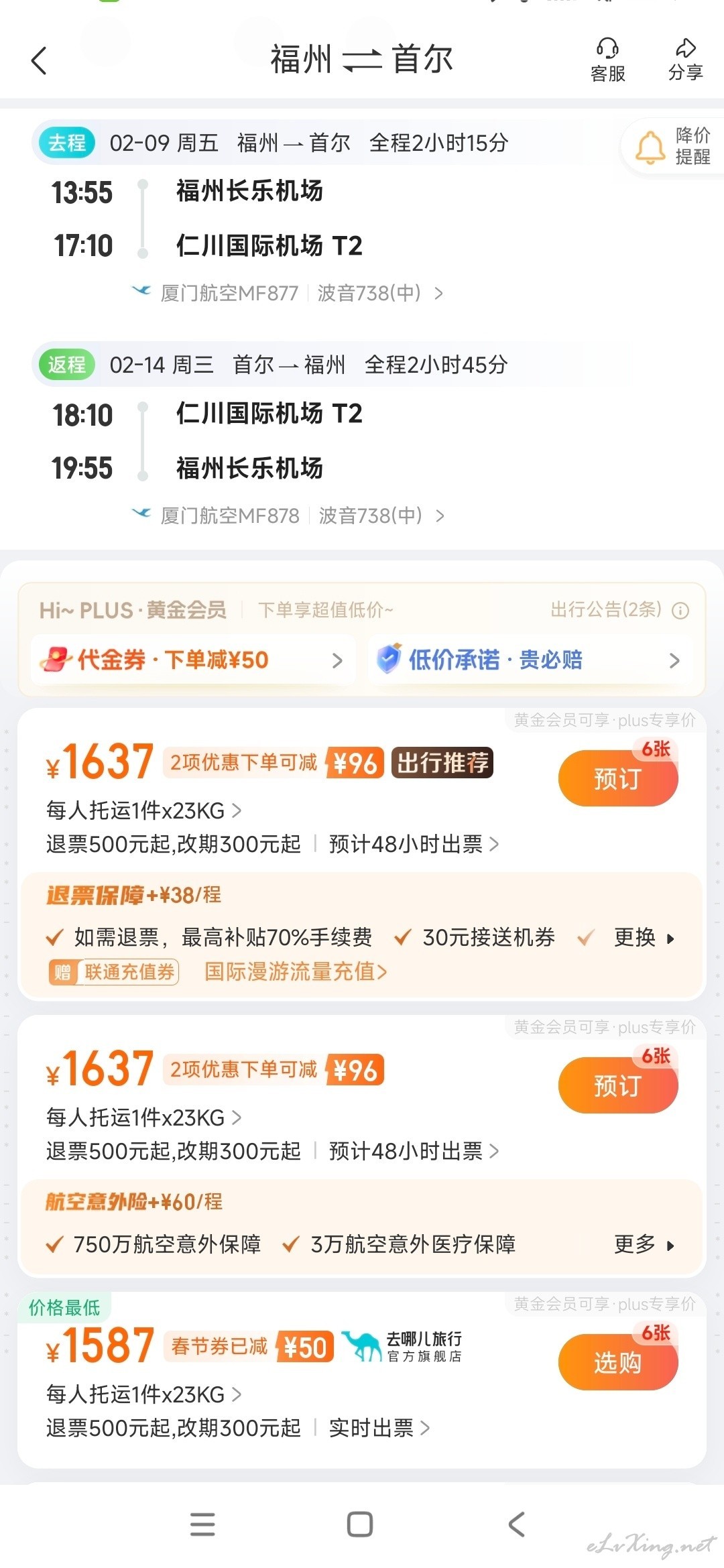Tap 预订 on the 出行推荐 fare

coord(618,778)
